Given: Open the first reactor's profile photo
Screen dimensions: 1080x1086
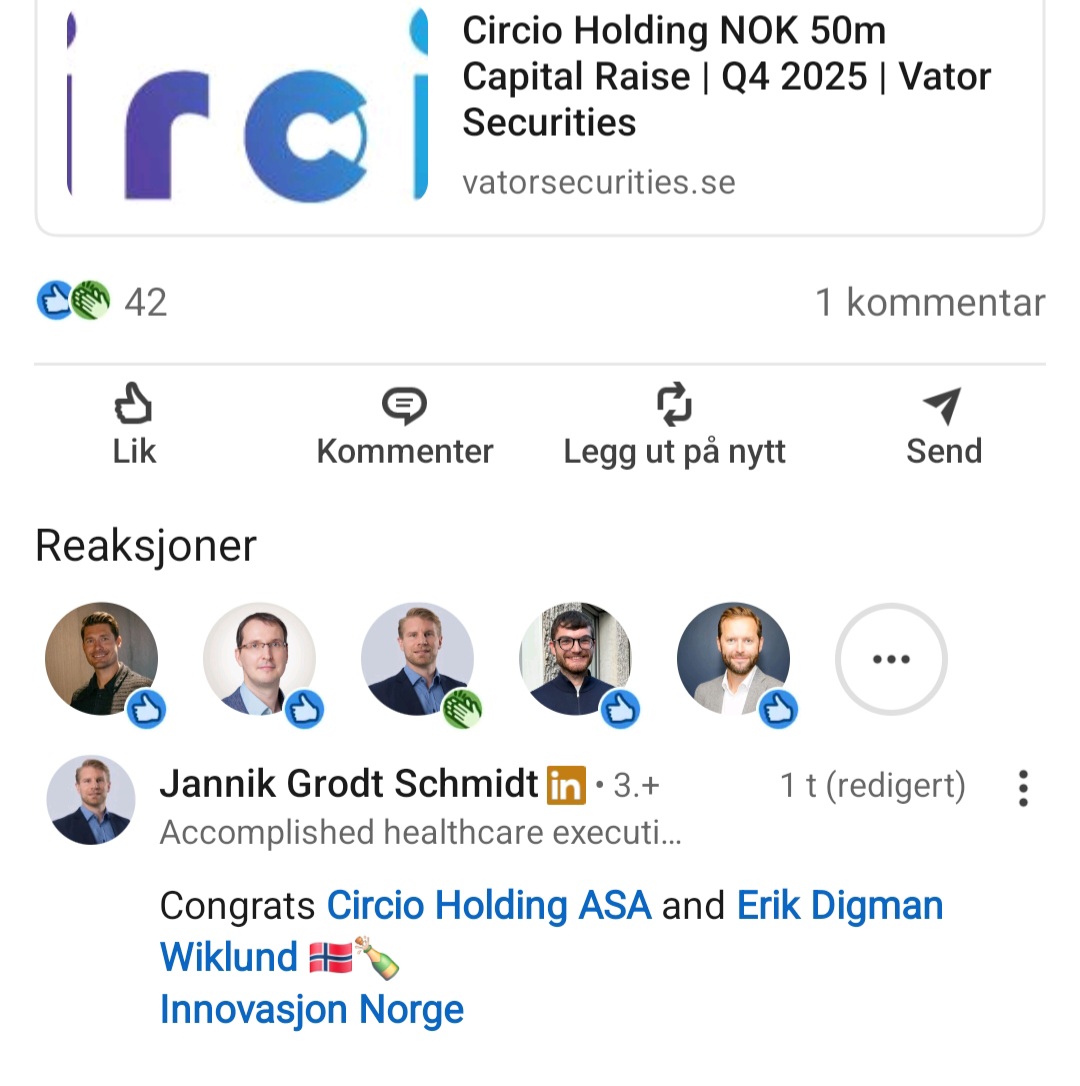Looking at the screenshot, I should click(101, 659).
